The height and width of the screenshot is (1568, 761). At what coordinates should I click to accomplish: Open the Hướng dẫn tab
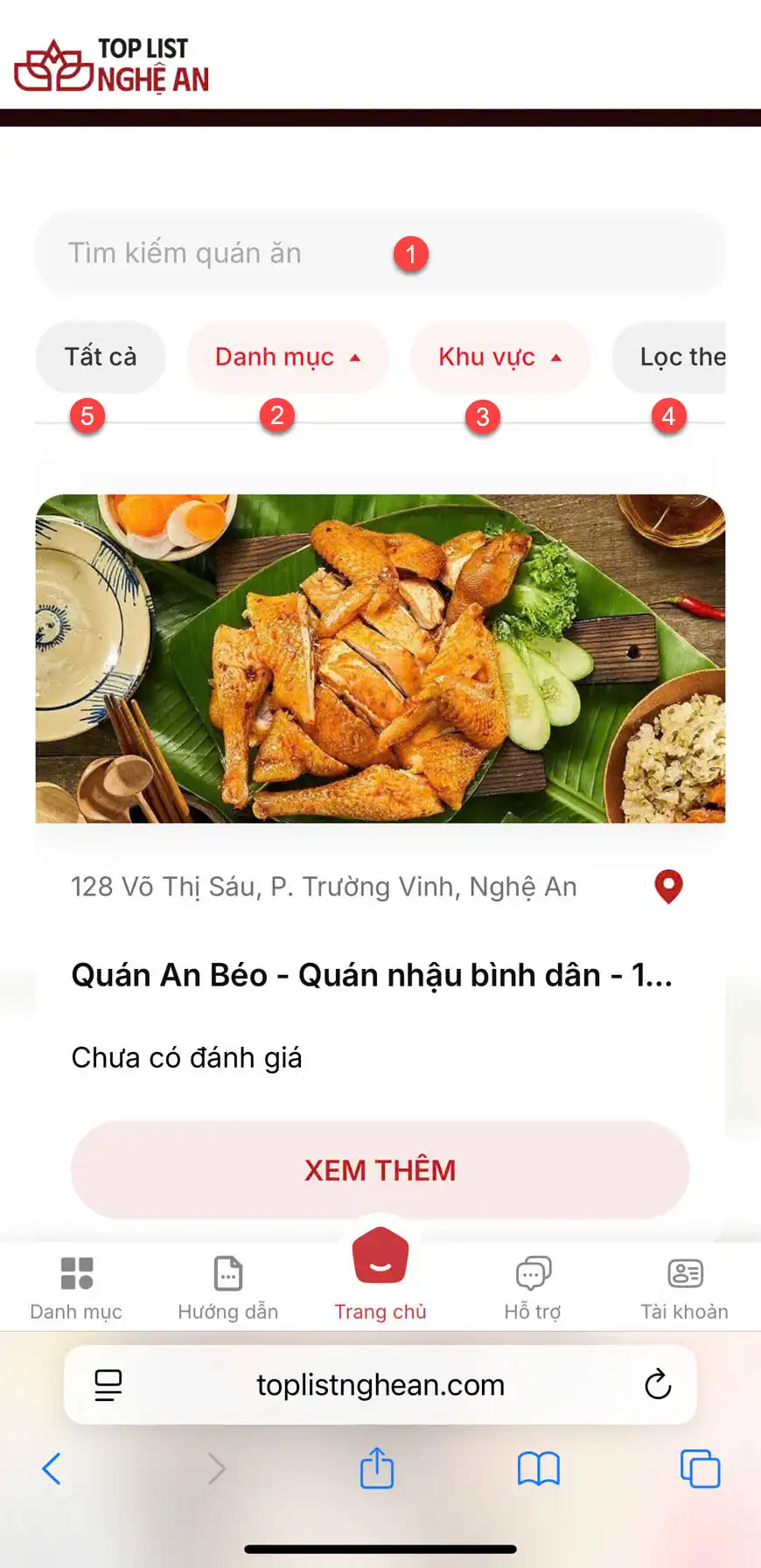[x=228, y=1287]
